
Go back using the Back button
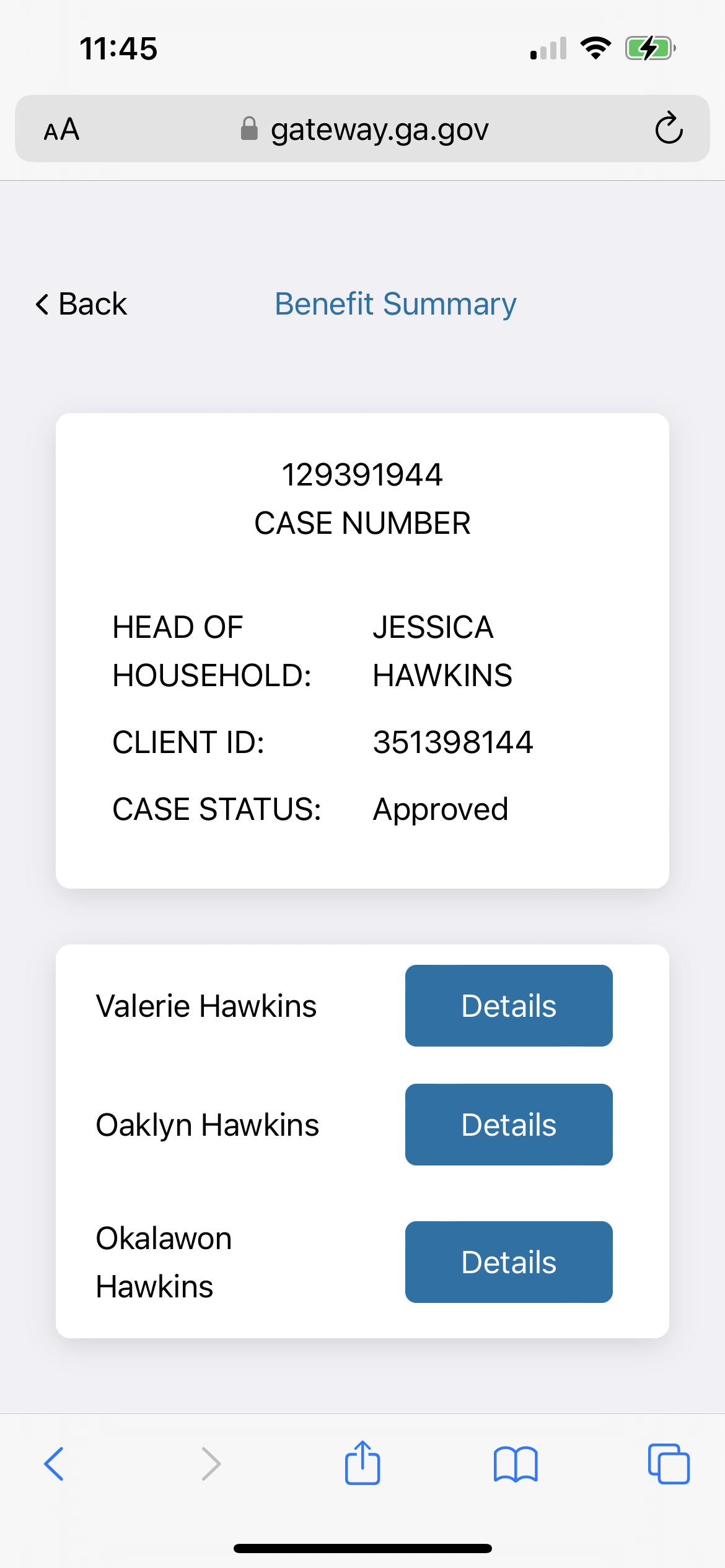(81, 304)
